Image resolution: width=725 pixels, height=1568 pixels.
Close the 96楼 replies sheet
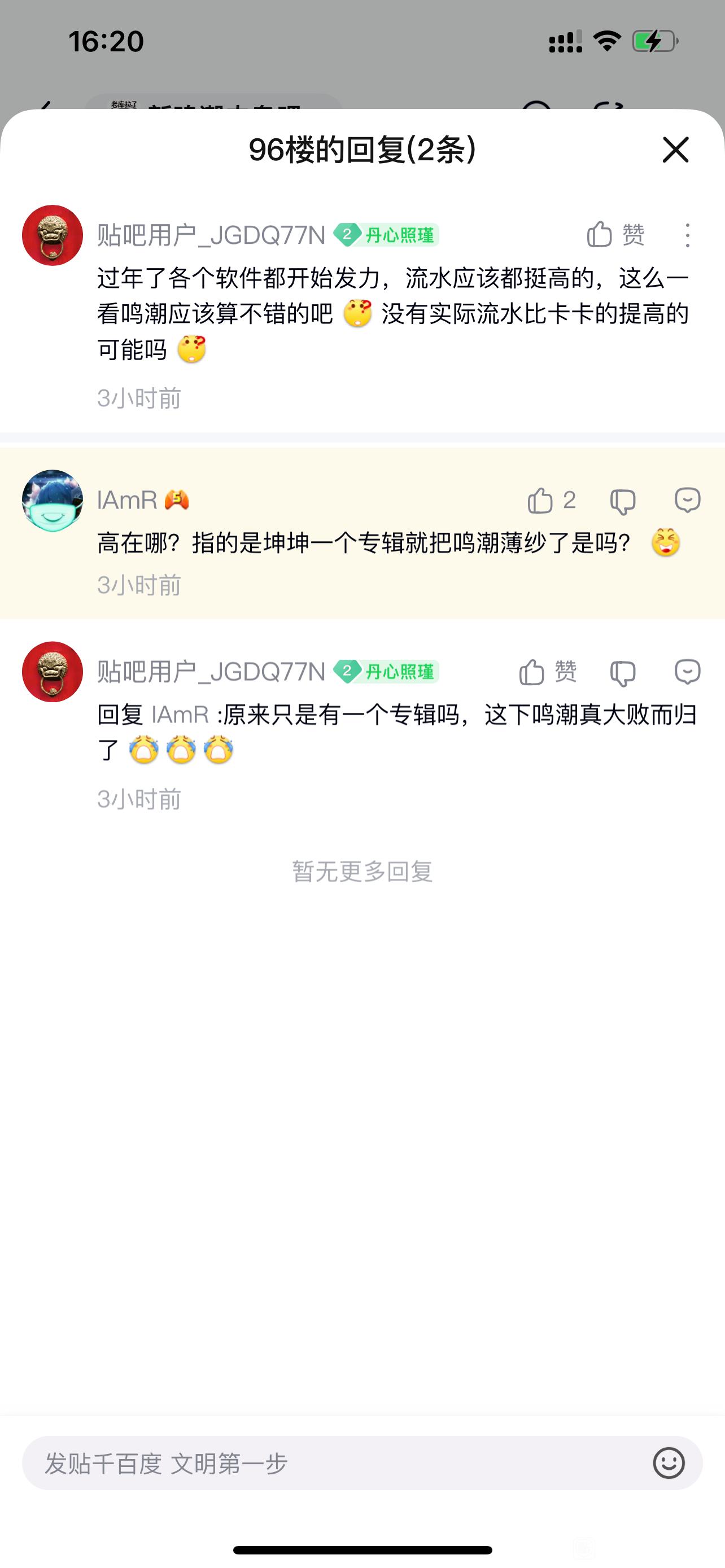(x=675, y=150)
